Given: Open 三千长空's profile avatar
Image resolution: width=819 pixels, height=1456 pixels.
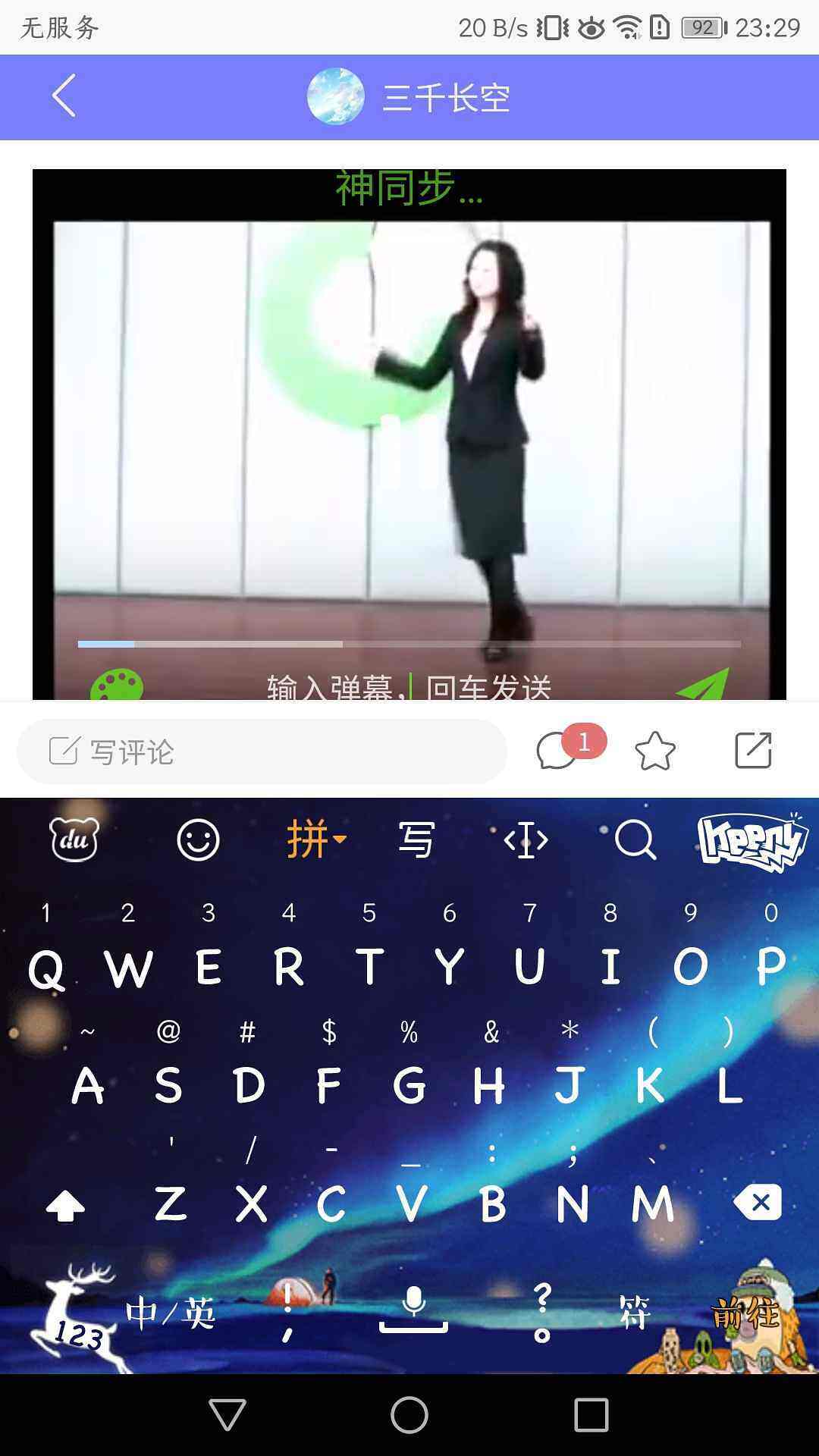Looking at the screenshot, I should tap(335, 96).
